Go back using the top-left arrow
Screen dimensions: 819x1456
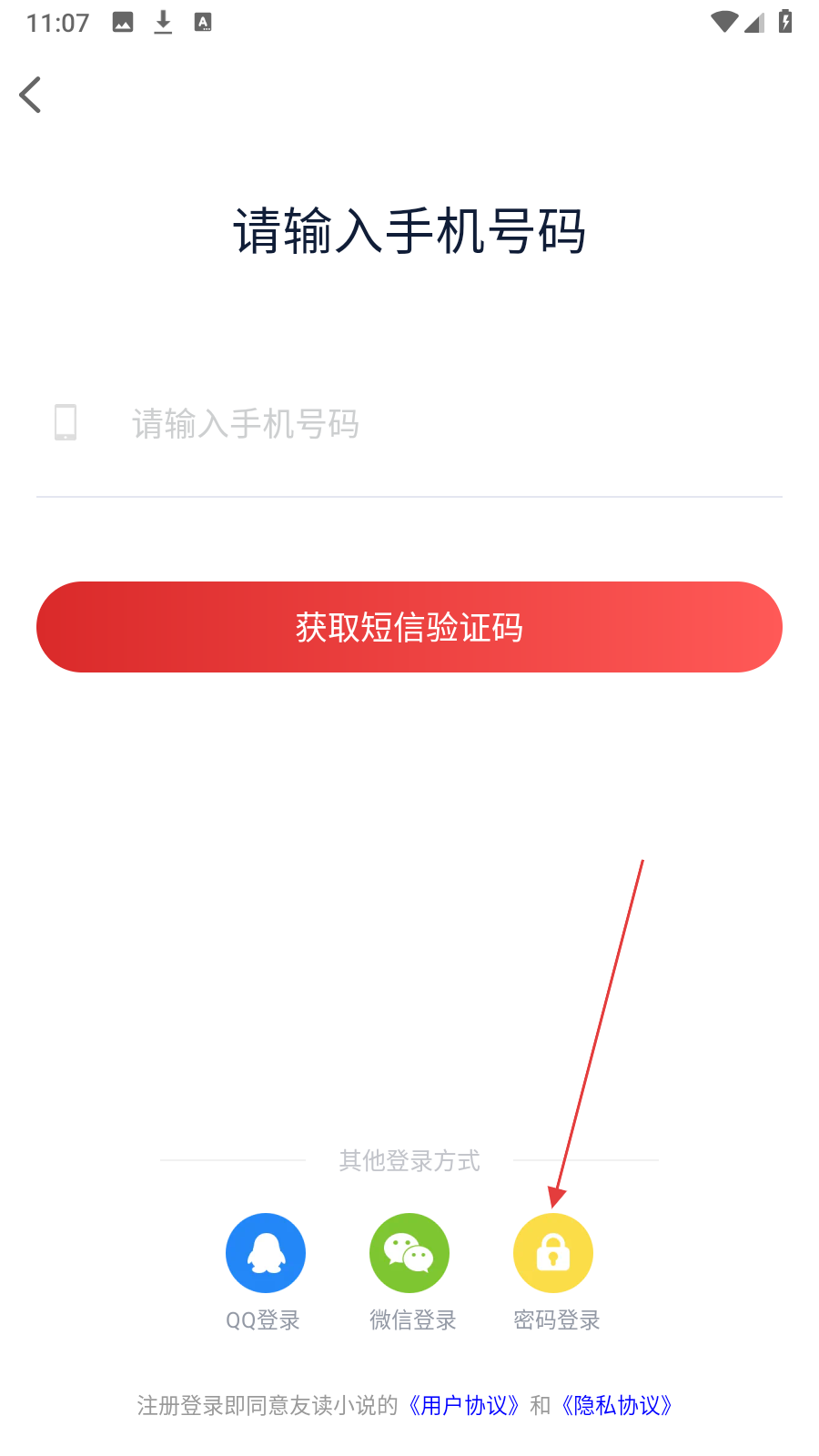pyautogui.click(x=31, y=95)
